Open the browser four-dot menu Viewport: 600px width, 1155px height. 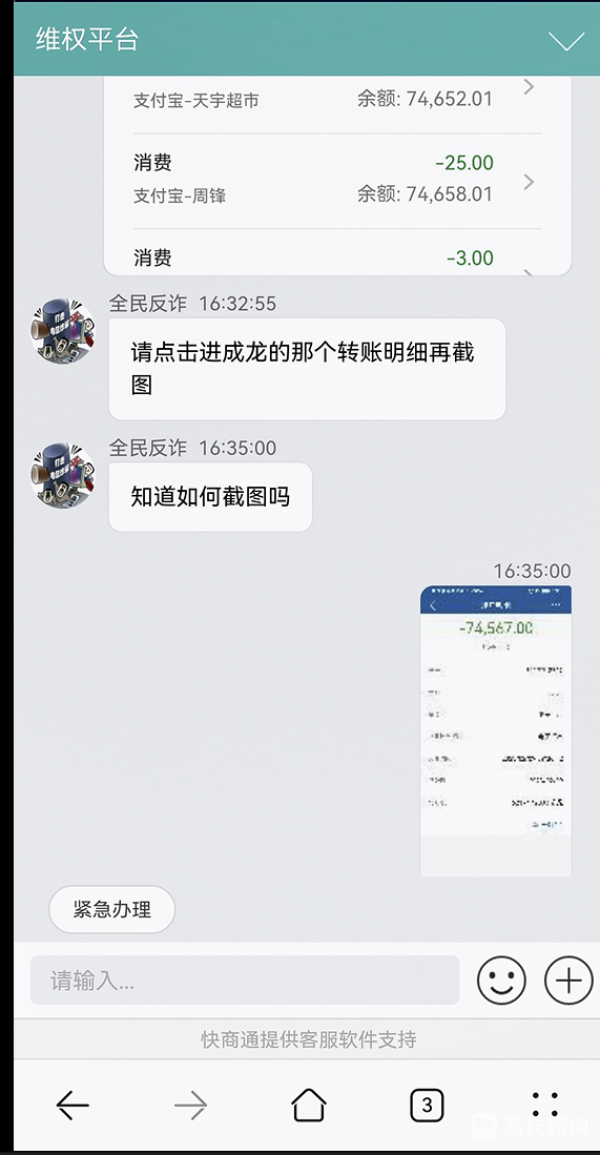tap(545, 1105)
